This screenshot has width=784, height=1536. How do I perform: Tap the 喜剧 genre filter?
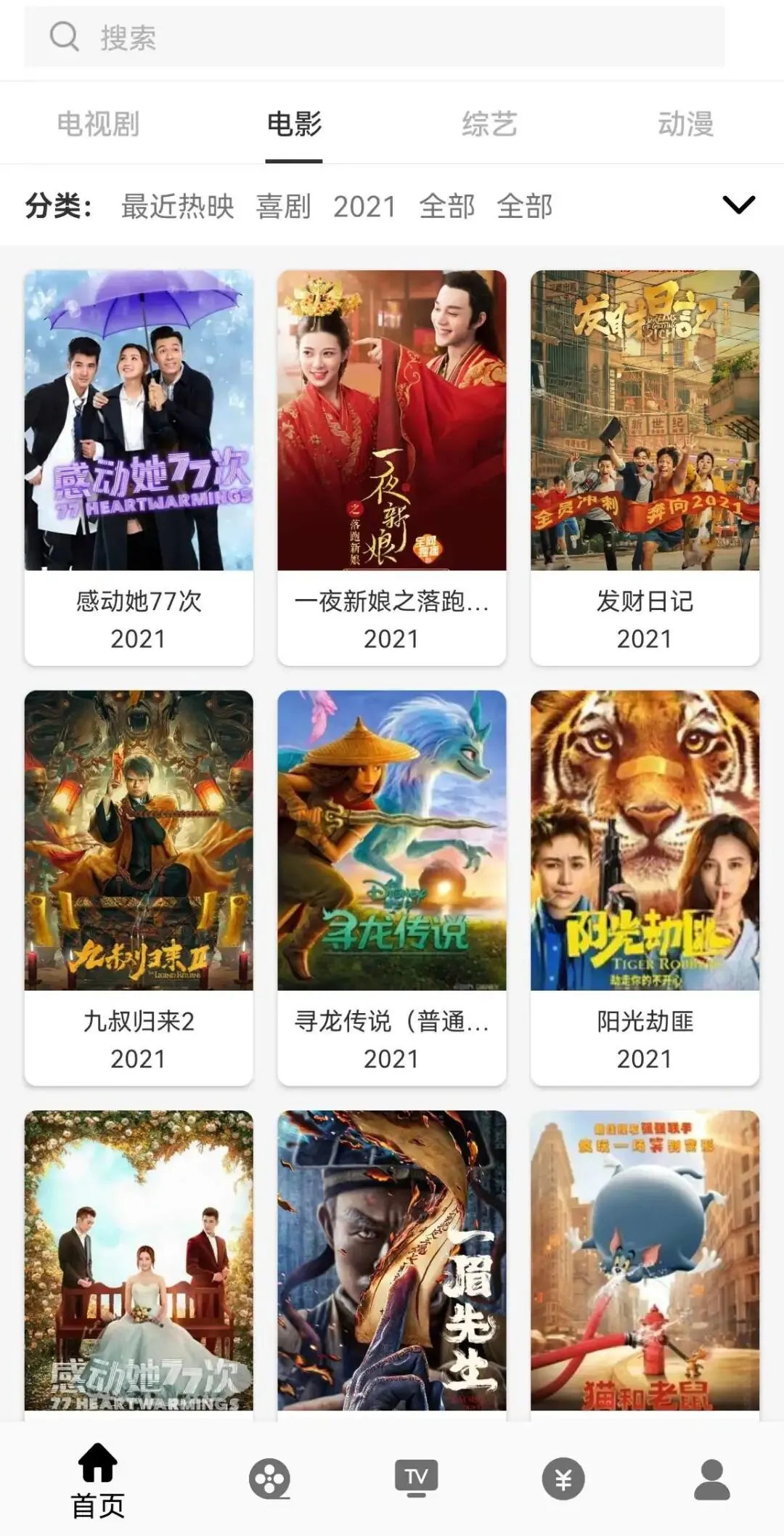(283, 207)
